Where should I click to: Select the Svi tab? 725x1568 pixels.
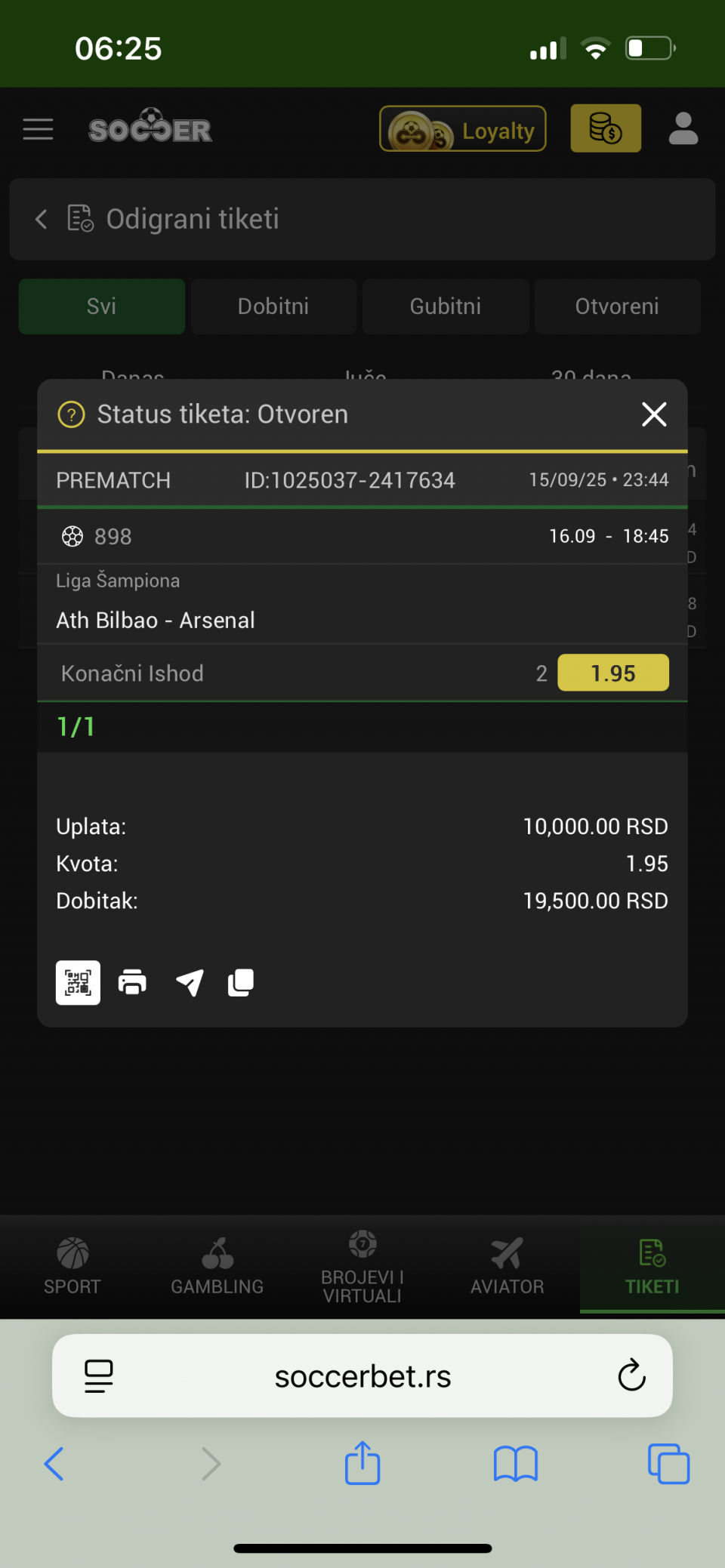[101, 307]
